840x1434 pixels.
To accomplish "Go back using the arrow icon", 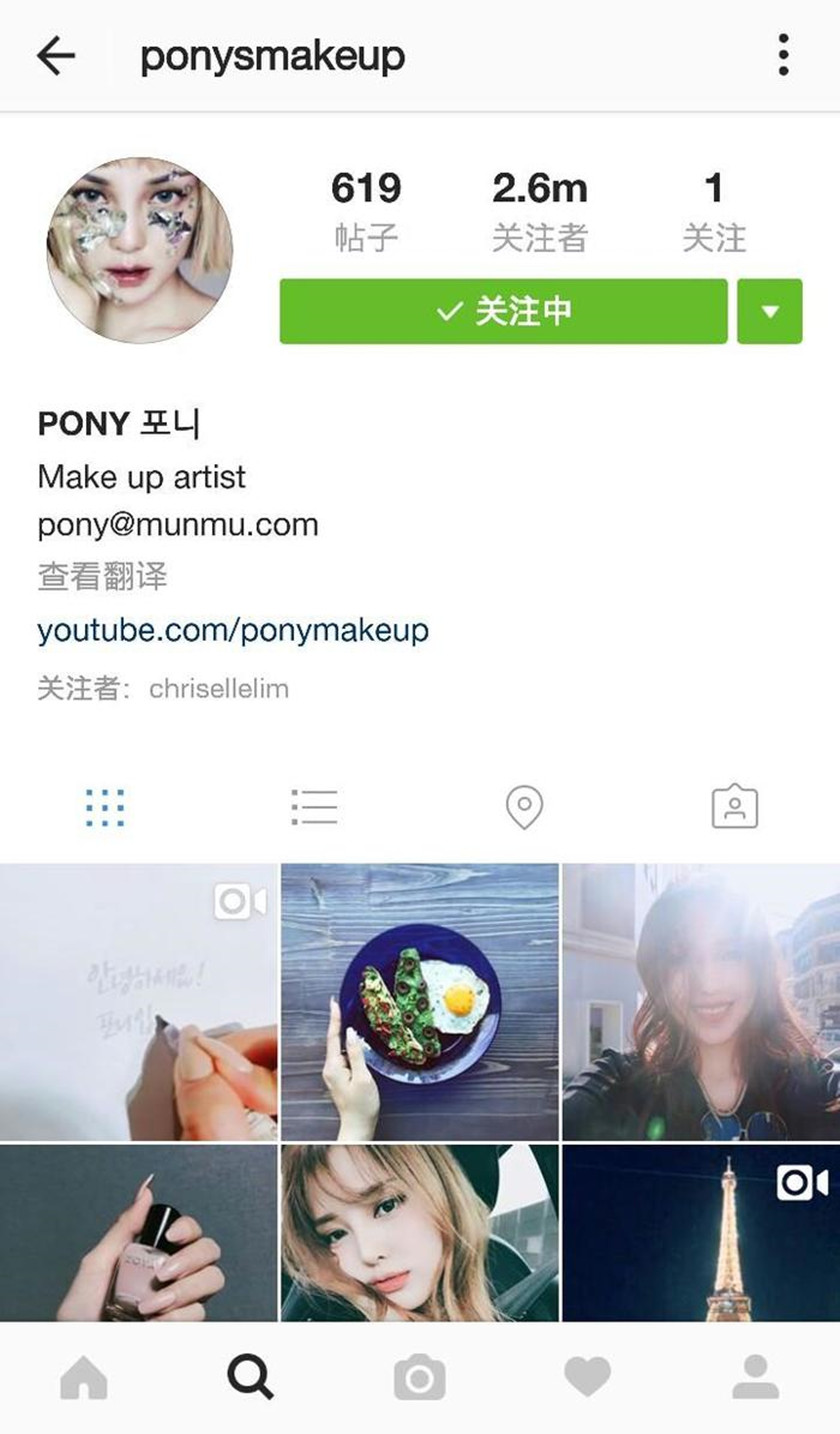I will pos(56,56).
